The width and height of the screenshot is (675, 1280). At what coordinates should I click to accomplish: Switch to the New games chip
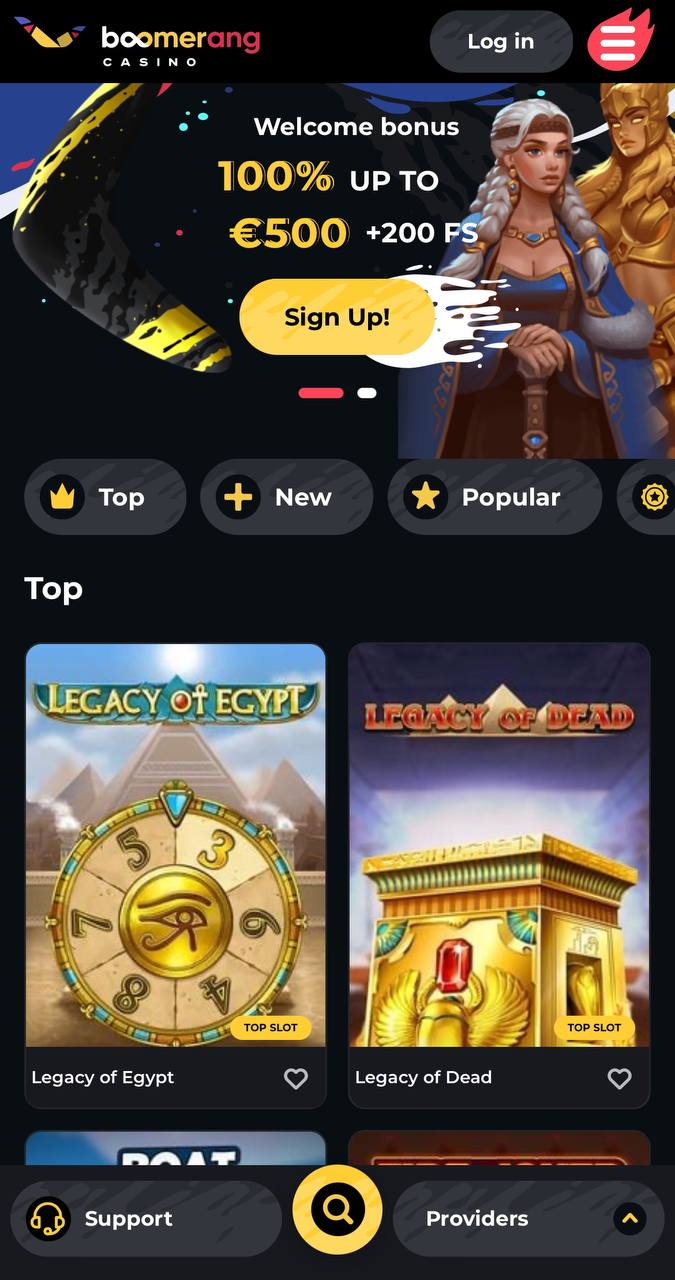[287, 497]
